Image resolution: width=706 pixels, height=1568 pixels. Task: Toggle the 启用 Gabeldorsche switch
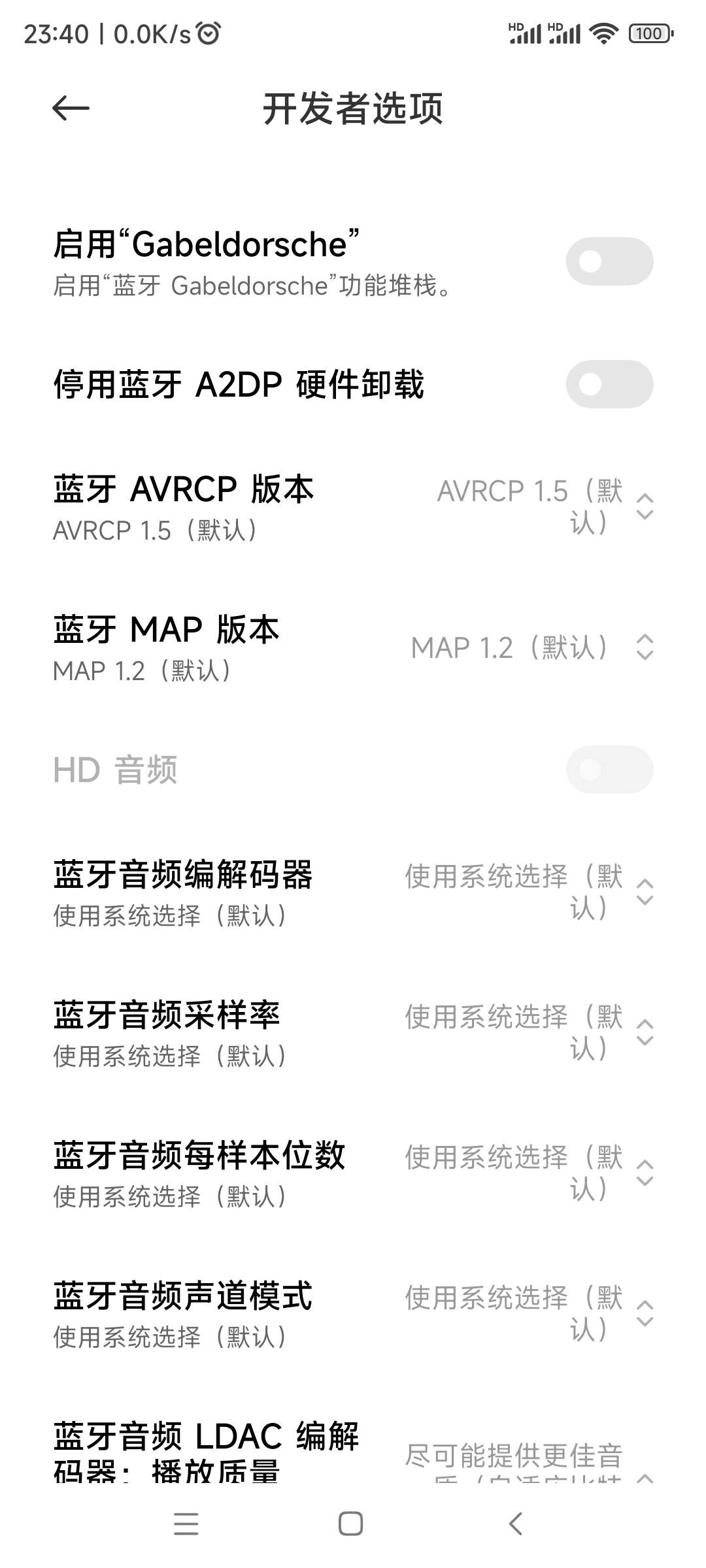point(609,261)
